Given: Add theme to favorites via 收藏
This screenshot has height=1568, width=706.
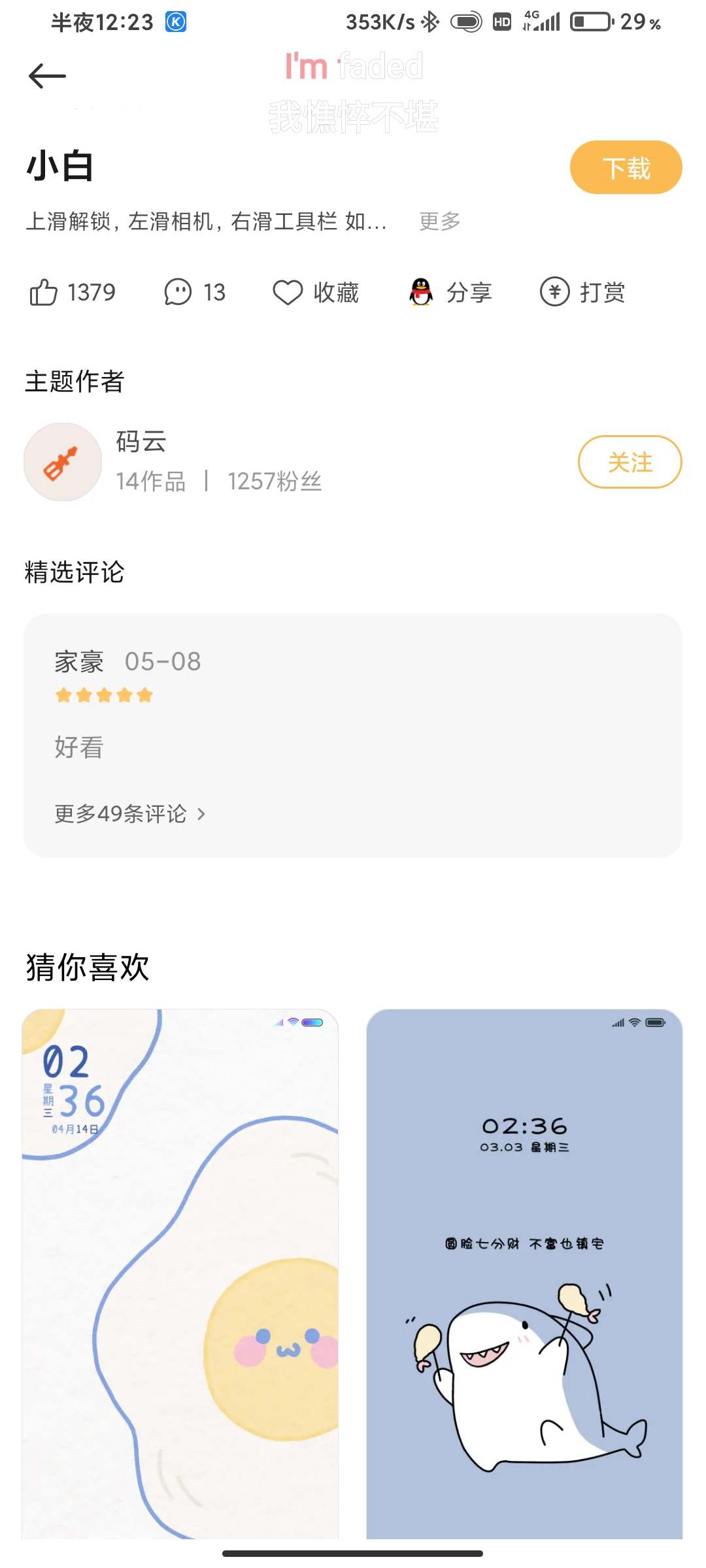Looking at the screenshot, I should (x=316, y=292).
